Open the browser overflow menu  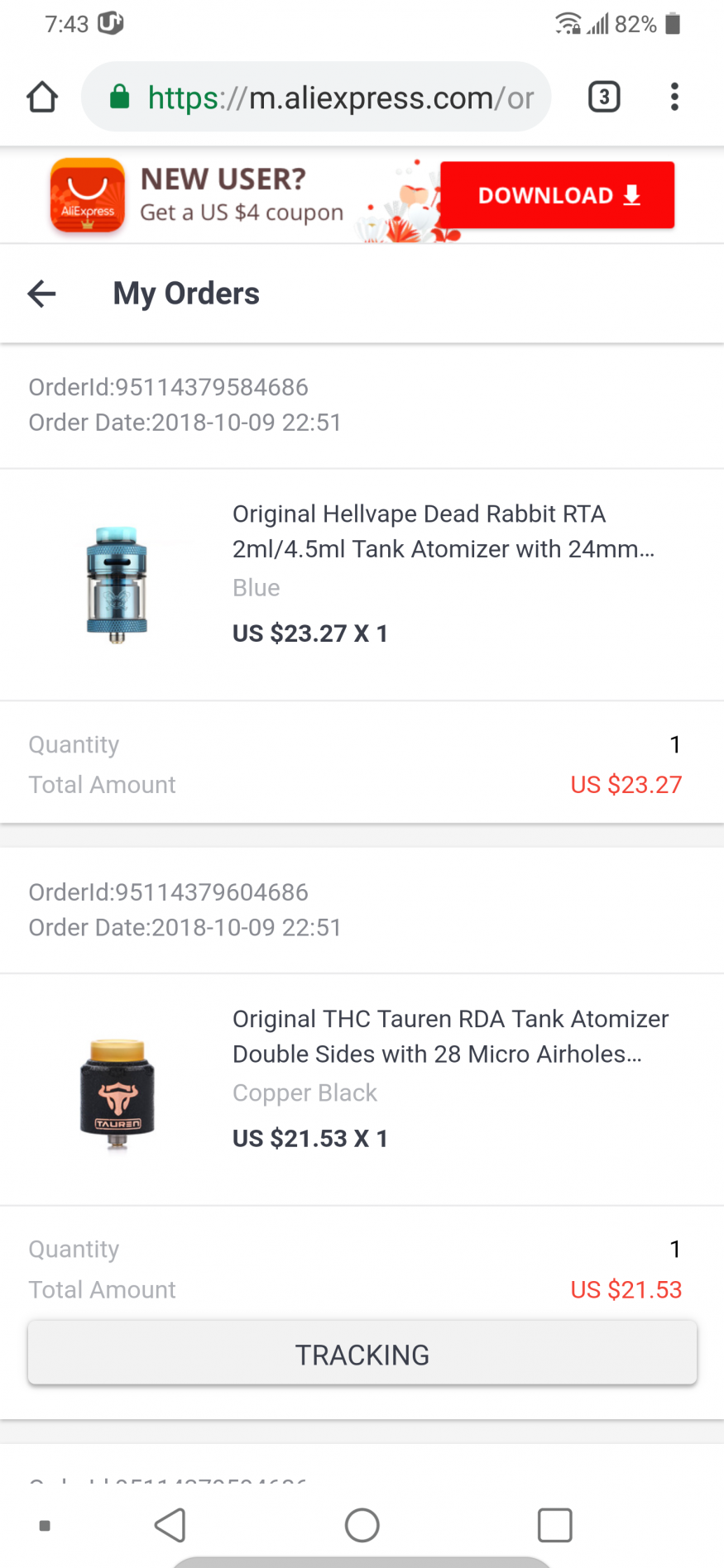[675, 97]
